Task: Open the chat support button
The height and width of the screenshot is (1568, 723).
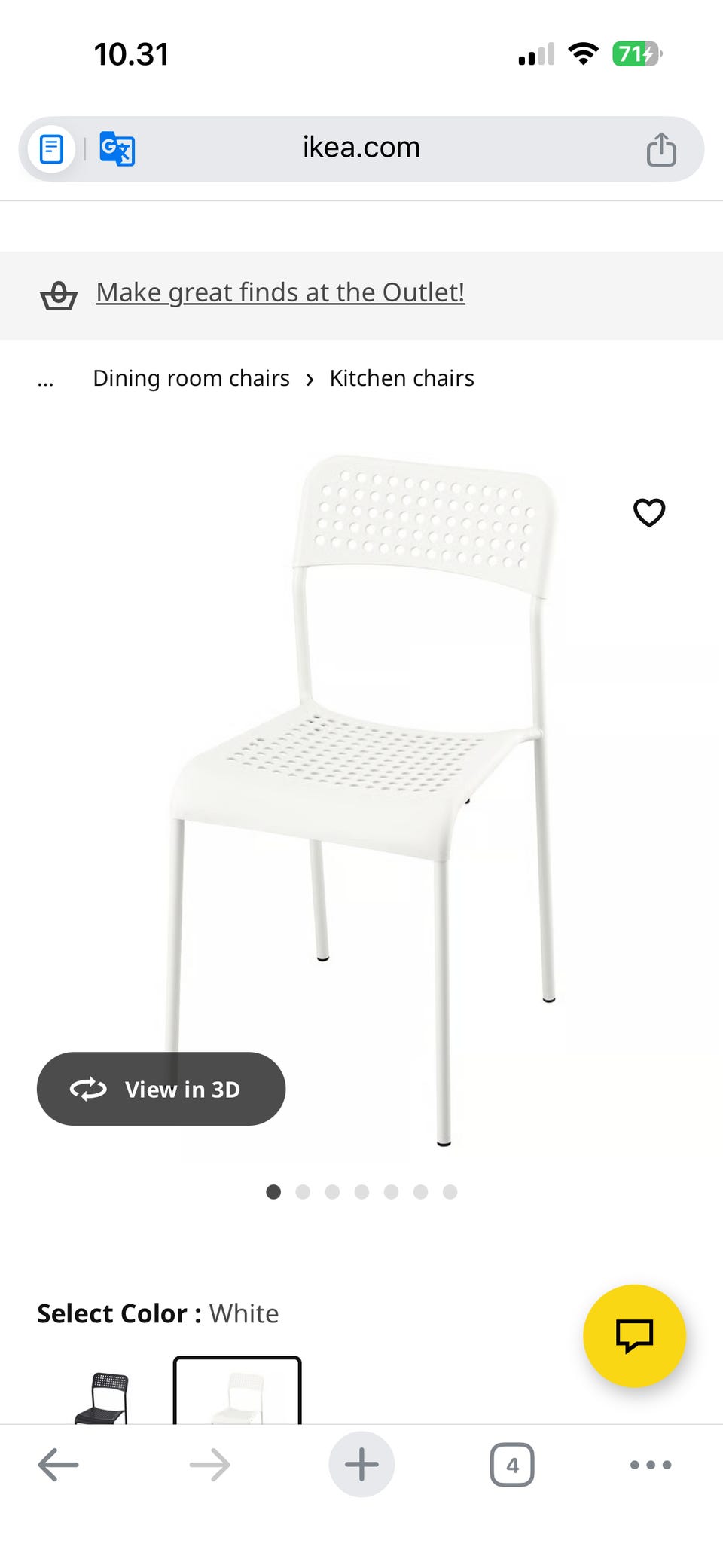Action: pyautogui.click(x=634, y=1335)
